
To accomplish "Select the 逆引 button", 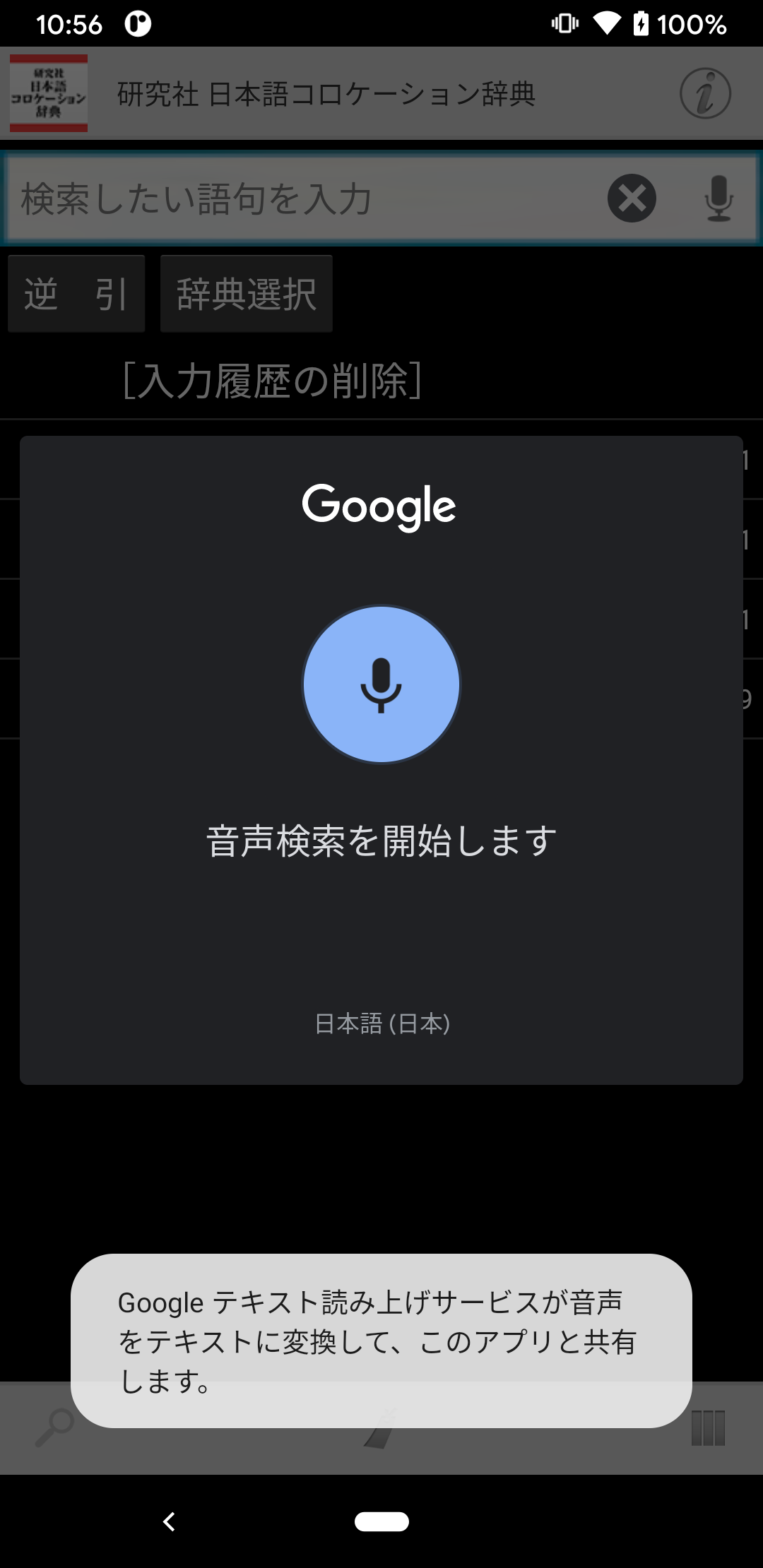I will 76,294.
